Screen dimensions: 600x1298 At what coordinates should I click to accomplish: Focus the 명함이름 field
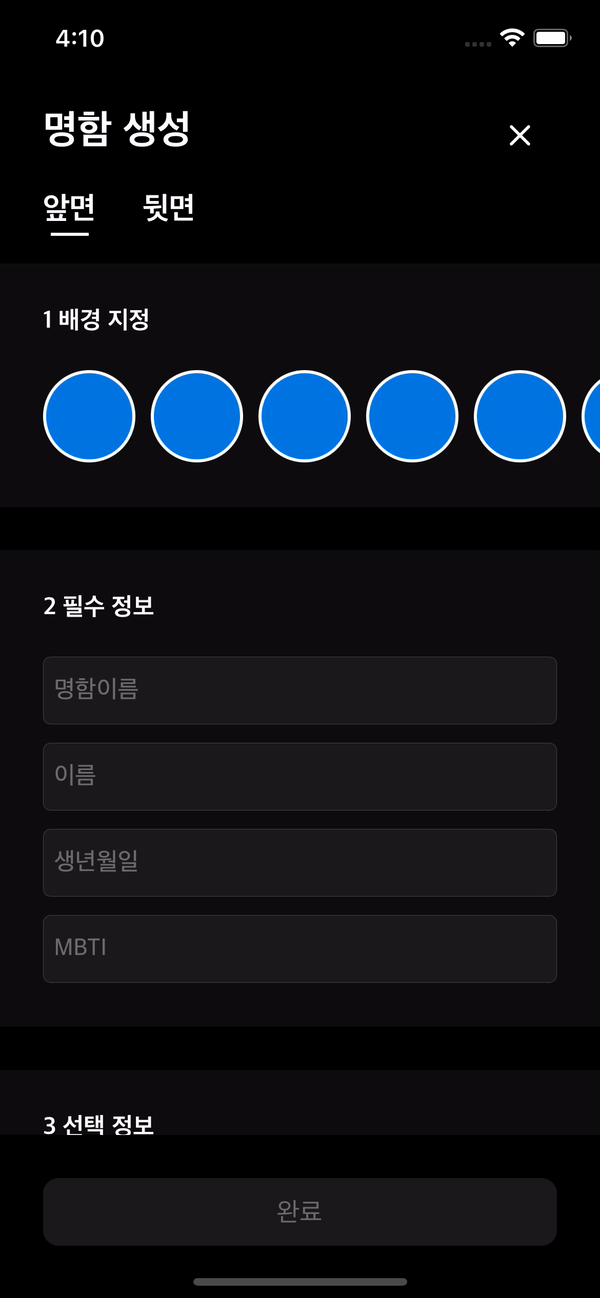click(x=300, y=690)
